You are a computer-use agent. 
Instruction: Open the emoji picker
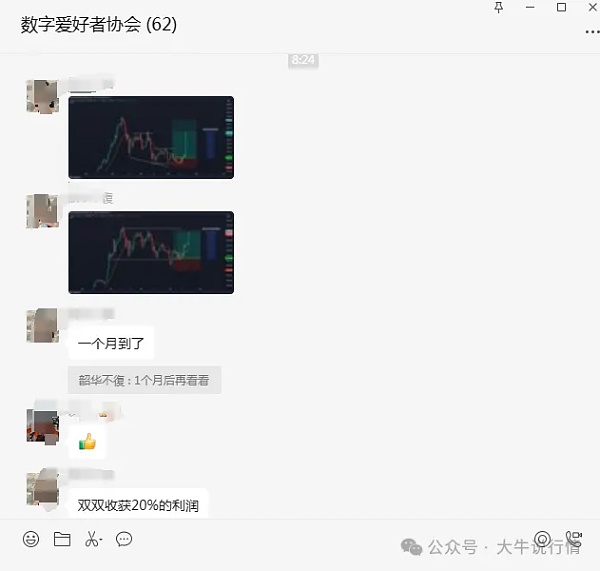(31, 539)
